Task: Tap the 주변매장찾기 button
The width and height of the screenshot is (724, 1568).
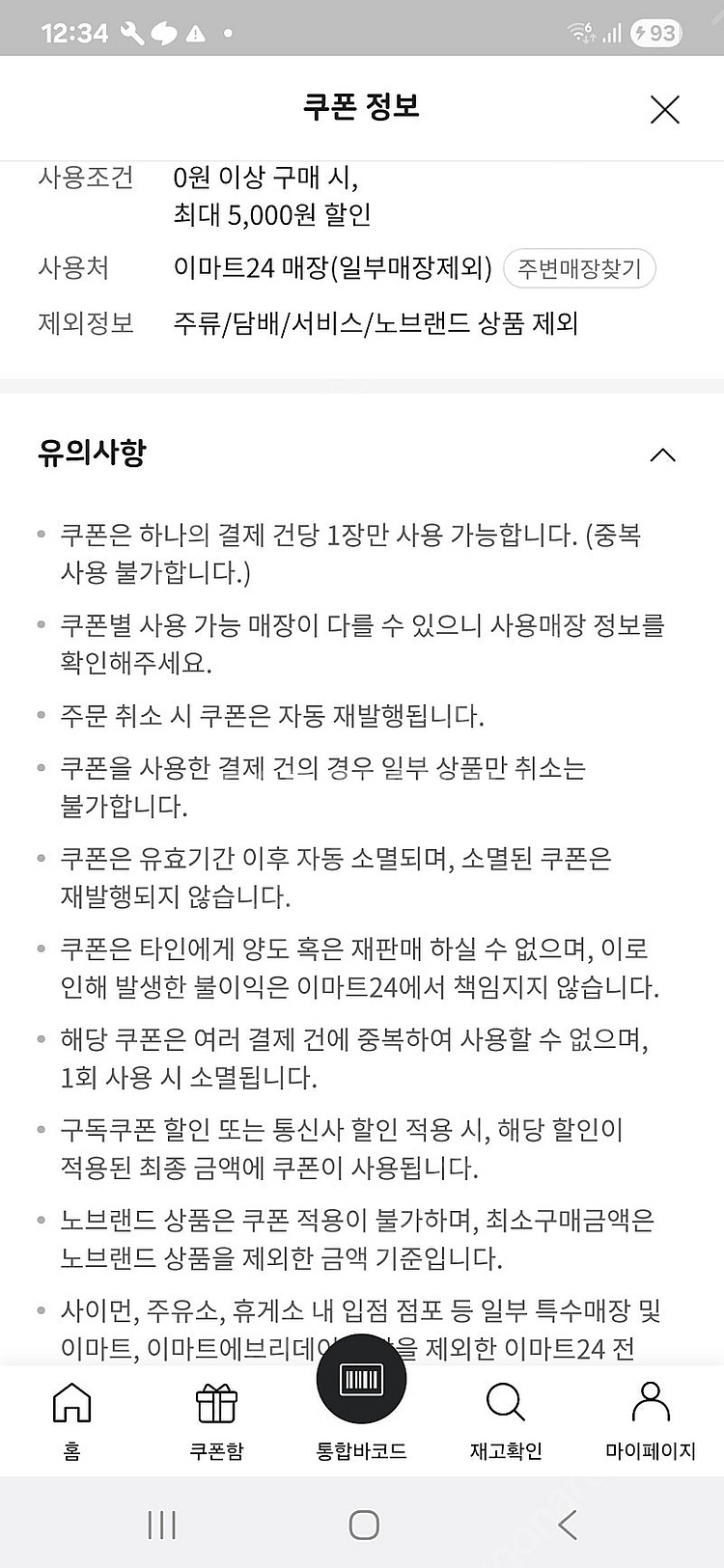Action: pos(579,268)
